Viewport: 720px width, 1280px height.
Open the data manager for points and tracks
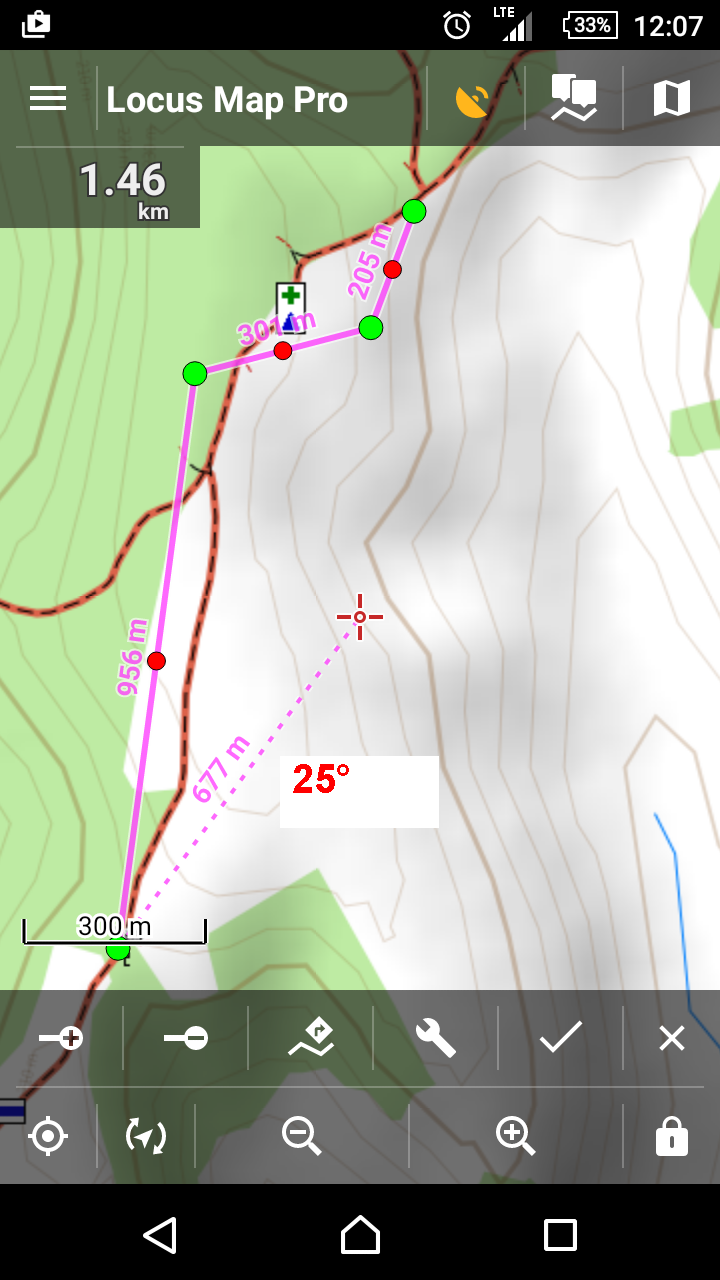click(574, 99)
